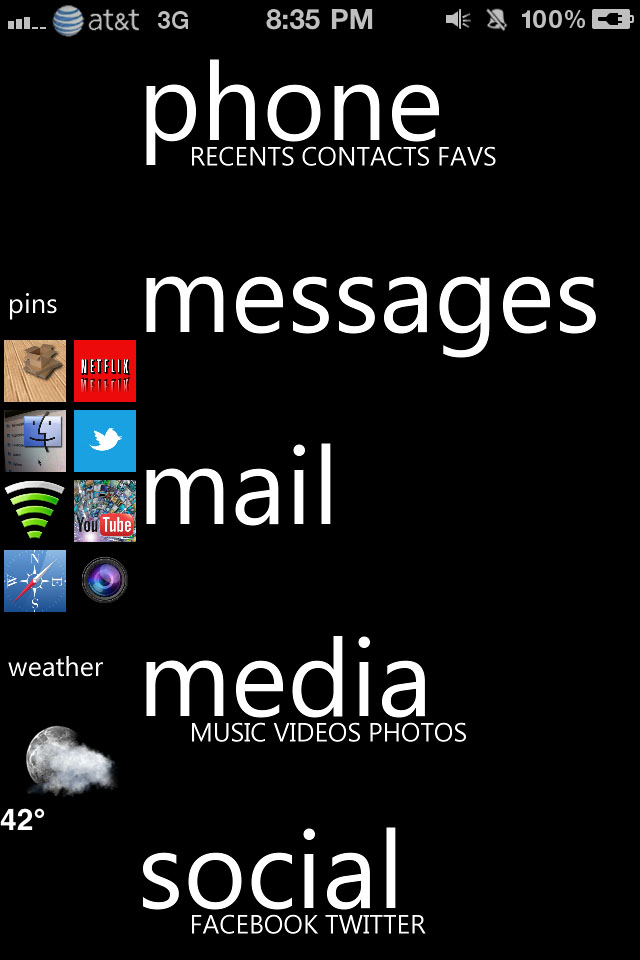Open the cardboard box pinned app
This screenshot has height=960, width=640.
[35, 371]
